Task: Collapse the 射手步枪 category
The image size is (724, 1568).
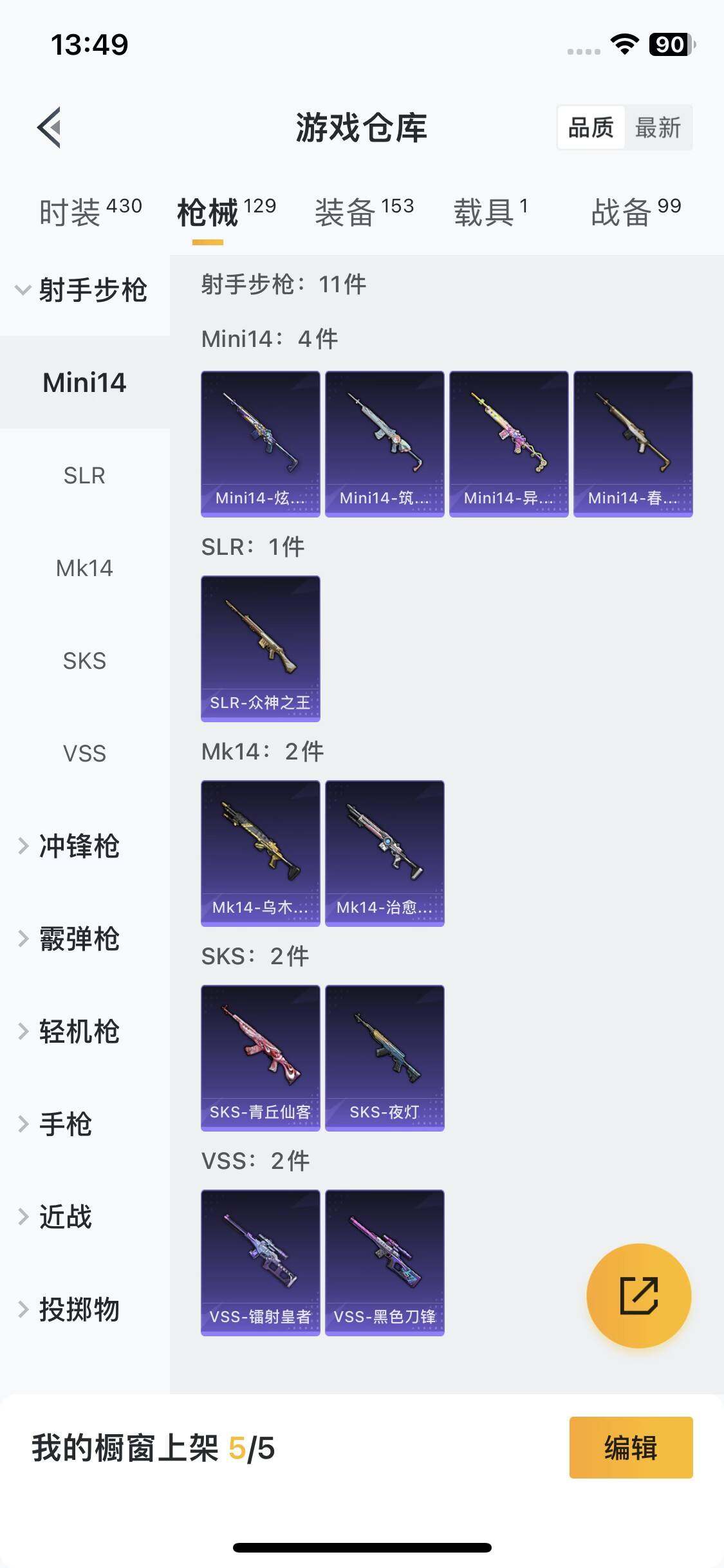Action: click(x=92, y=290)
